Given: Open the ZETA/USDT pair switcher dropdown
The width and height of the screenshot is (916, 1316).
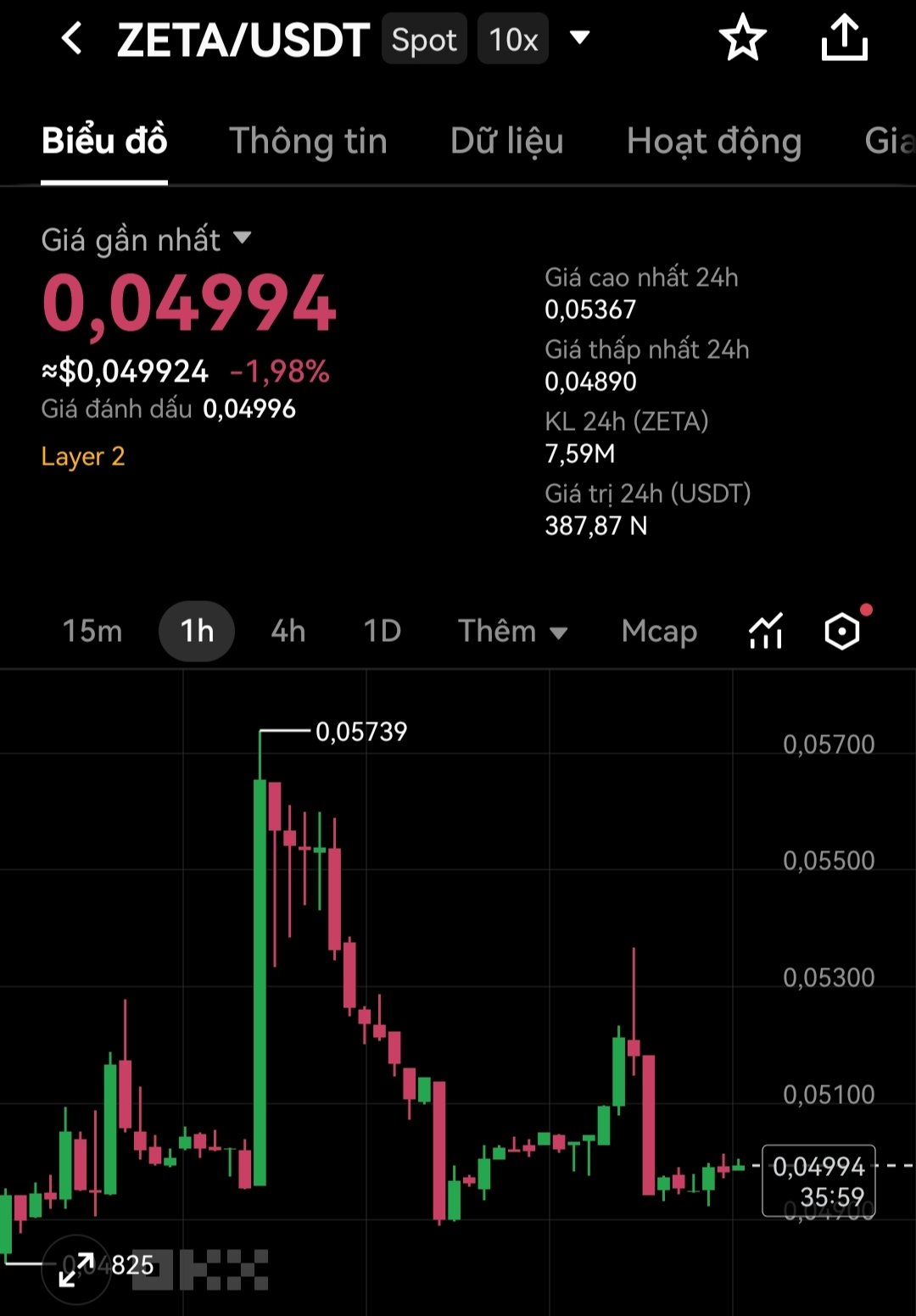Looking at the screenshot, I should pos(579,38).
